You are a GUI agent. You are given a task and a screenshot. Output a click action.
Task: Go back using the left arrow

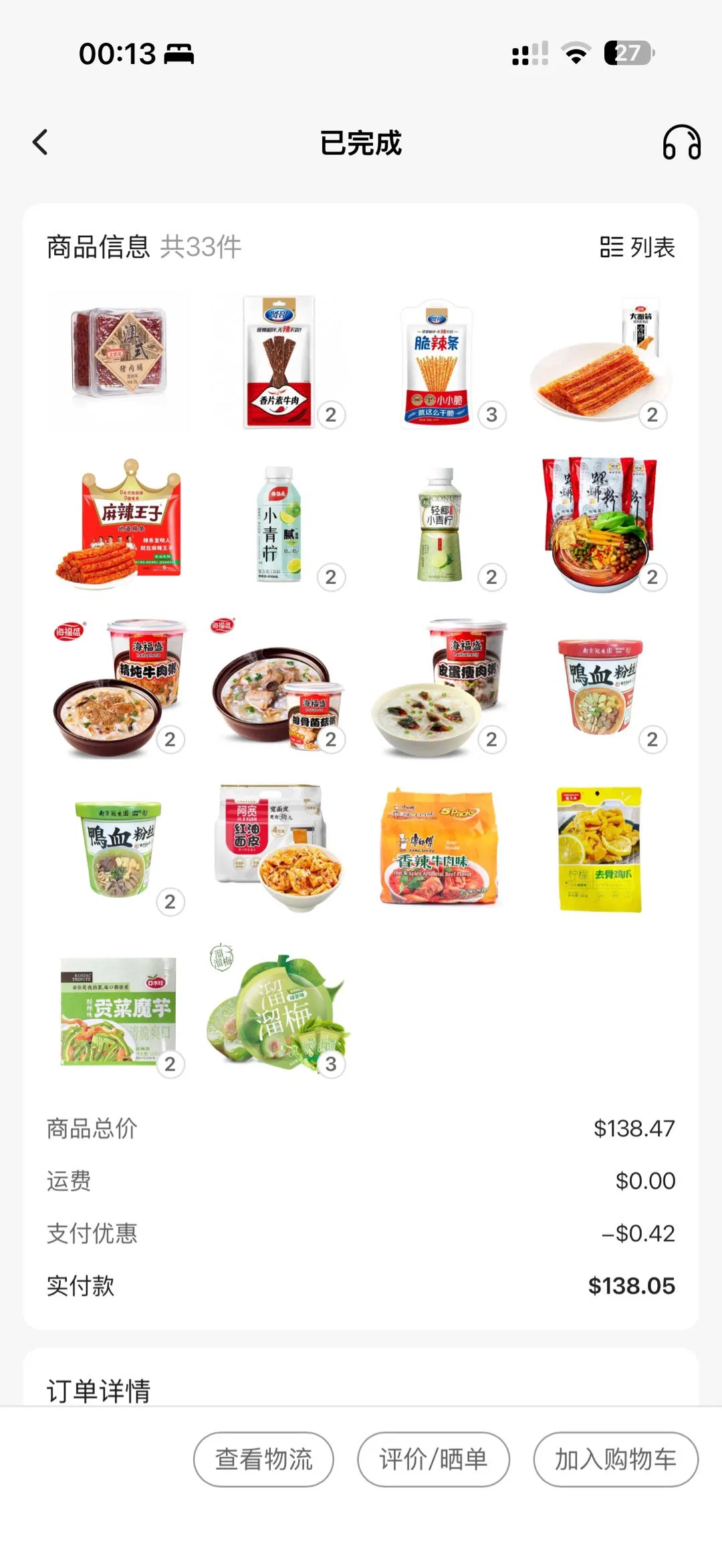click(x=41, y=142)
